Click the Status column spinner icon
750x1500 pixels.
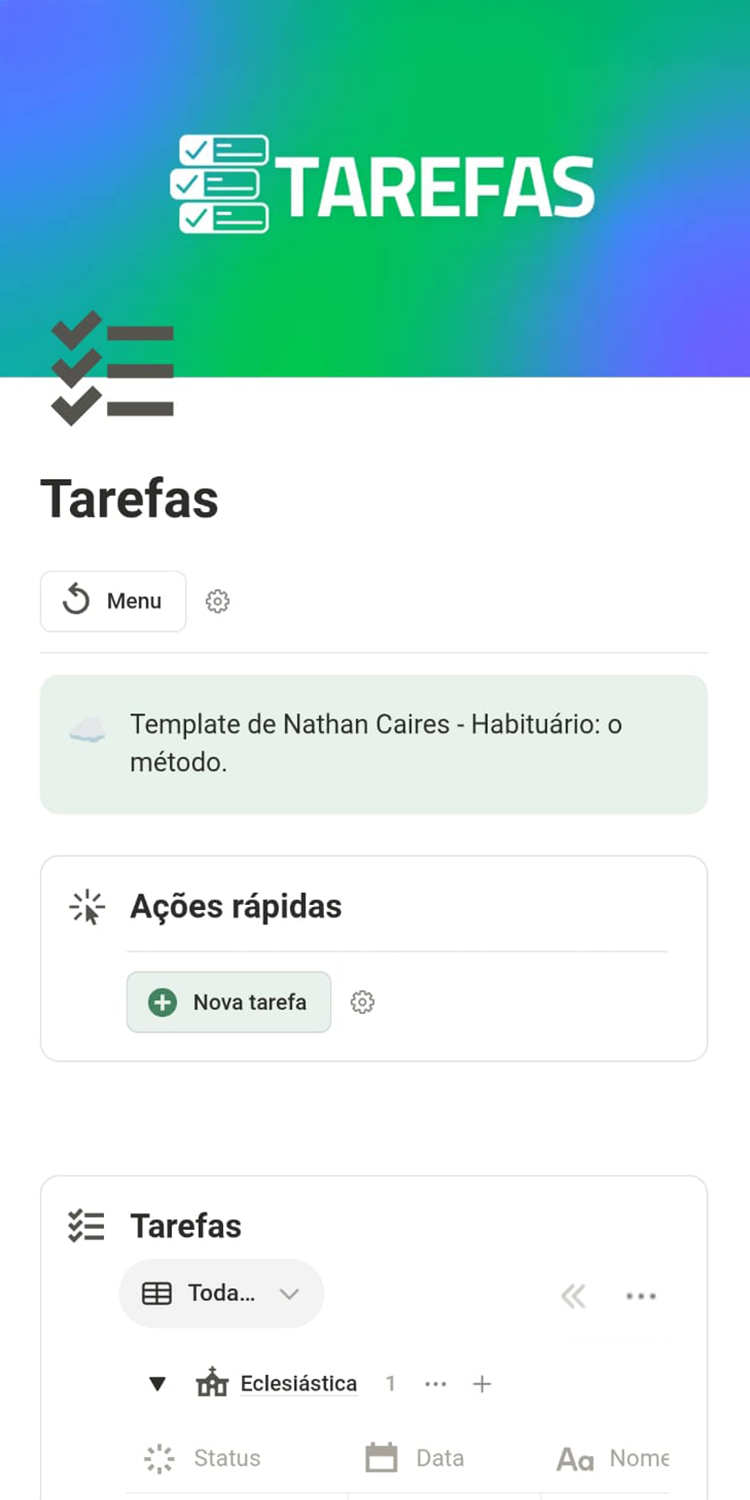(x=160, y=1457)
